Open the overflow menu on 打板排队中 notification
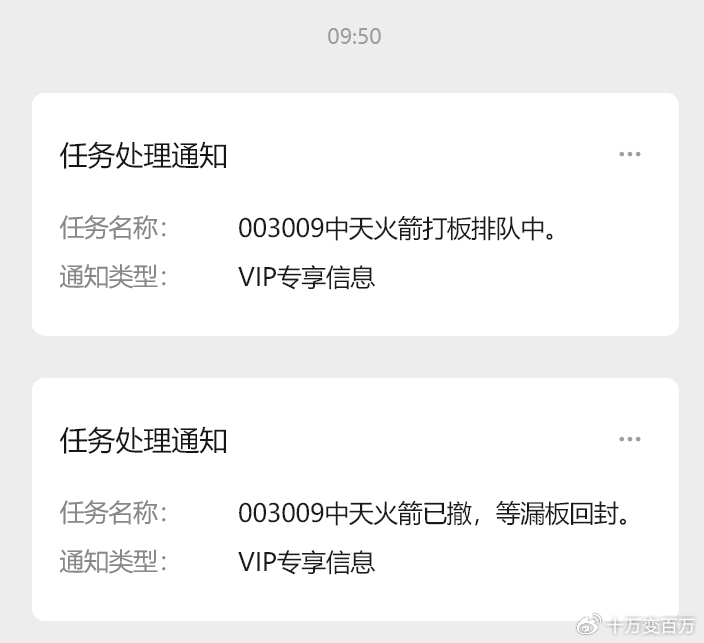704x643 pixels. coord(629,154)
